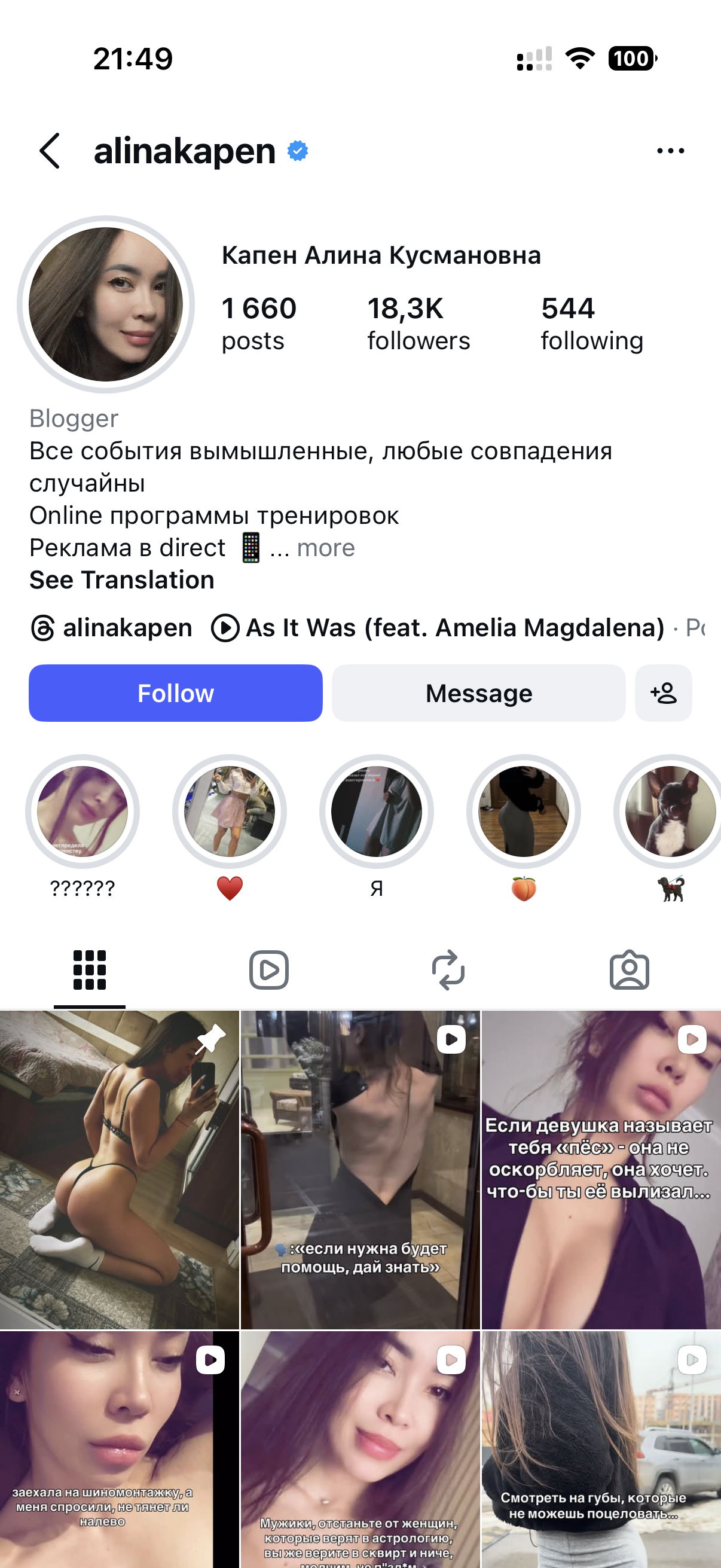Show suggested accounts with add-person button
The image size is (721, 1568).
[x=662, y=693]
